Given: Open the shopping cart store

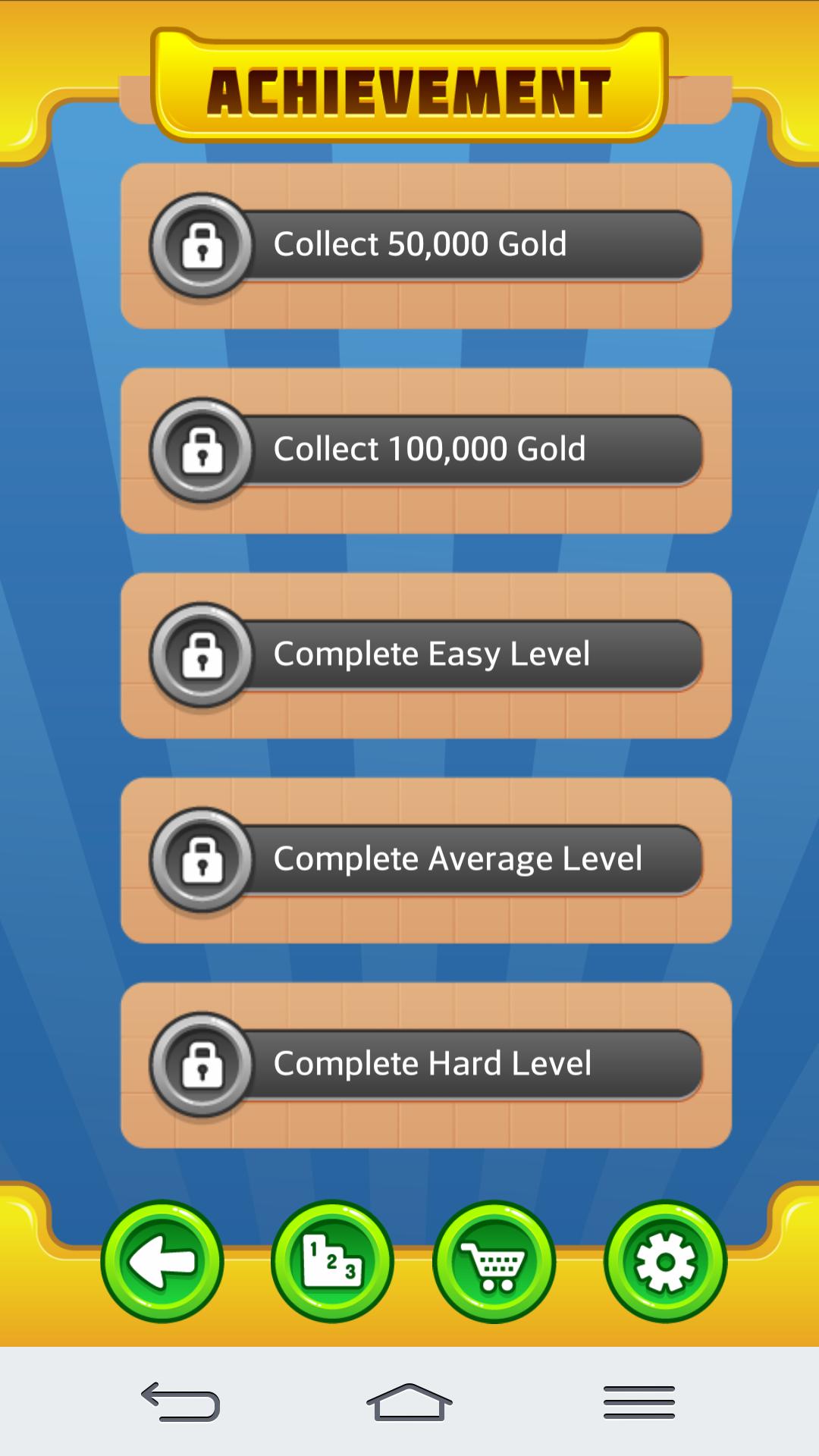Looking at the screenshot, I should pos(494,1262).
